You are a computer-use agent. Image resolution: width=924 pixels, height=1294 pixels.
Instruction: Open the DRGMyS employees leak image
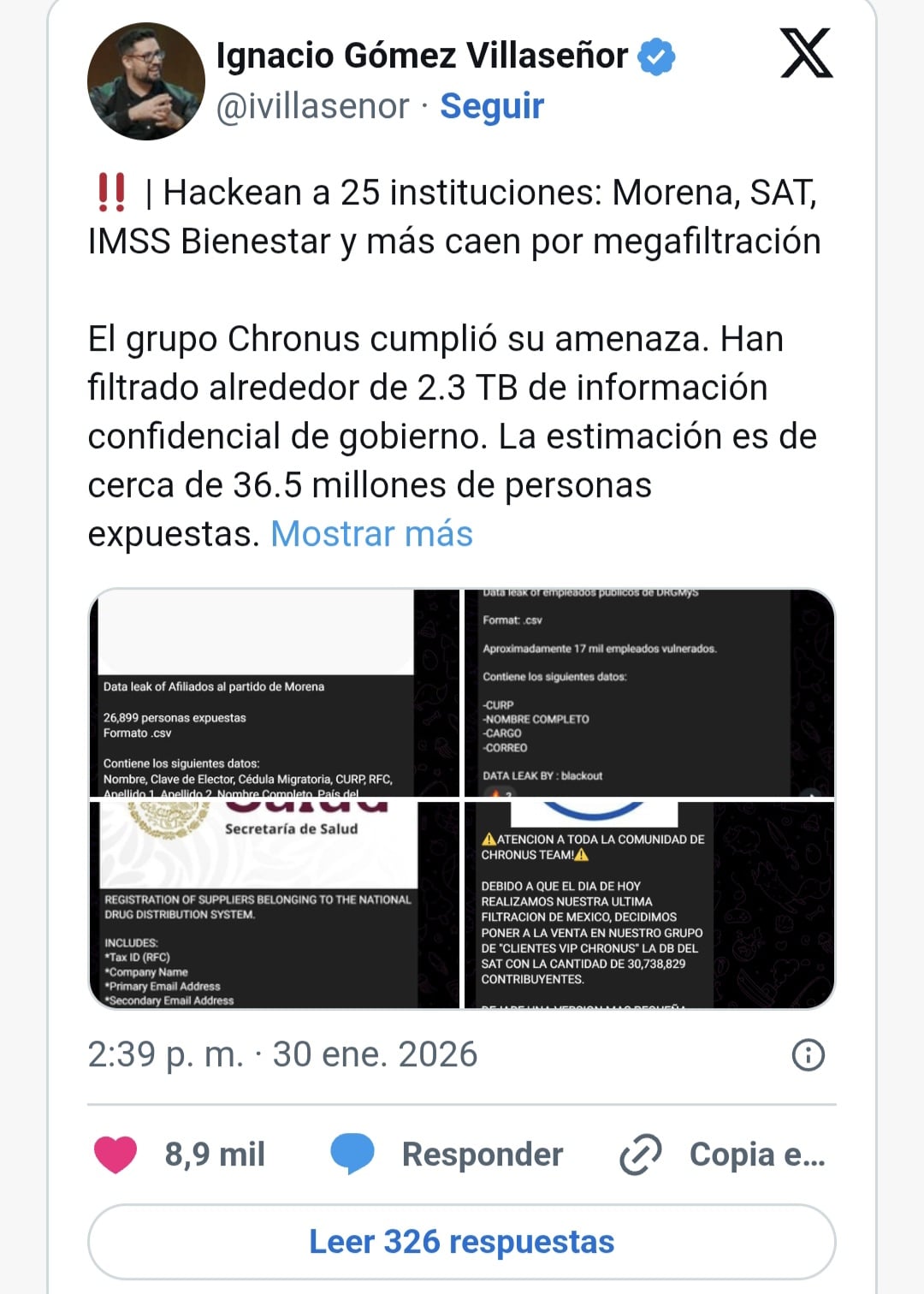click(x=649, y=693)
